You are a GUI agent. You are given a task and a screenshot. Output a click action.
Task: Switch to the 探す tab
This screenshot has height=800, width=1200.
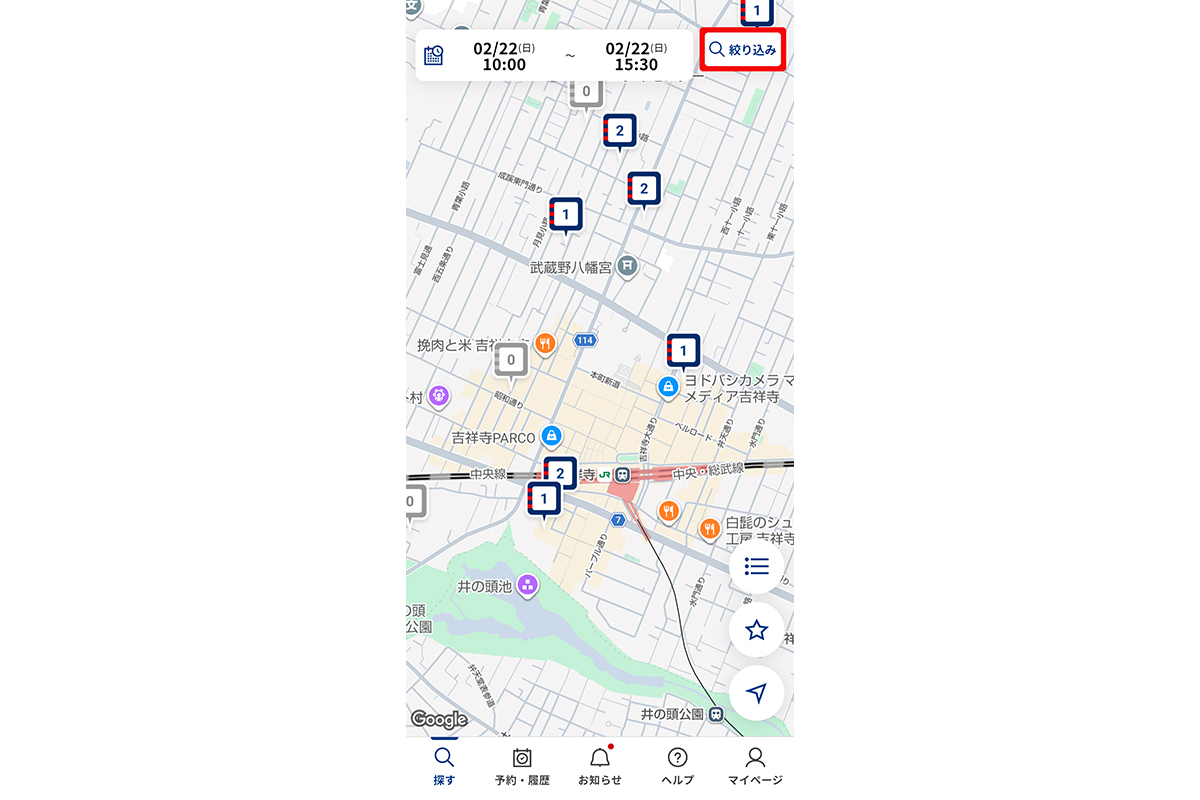[444, 766]
